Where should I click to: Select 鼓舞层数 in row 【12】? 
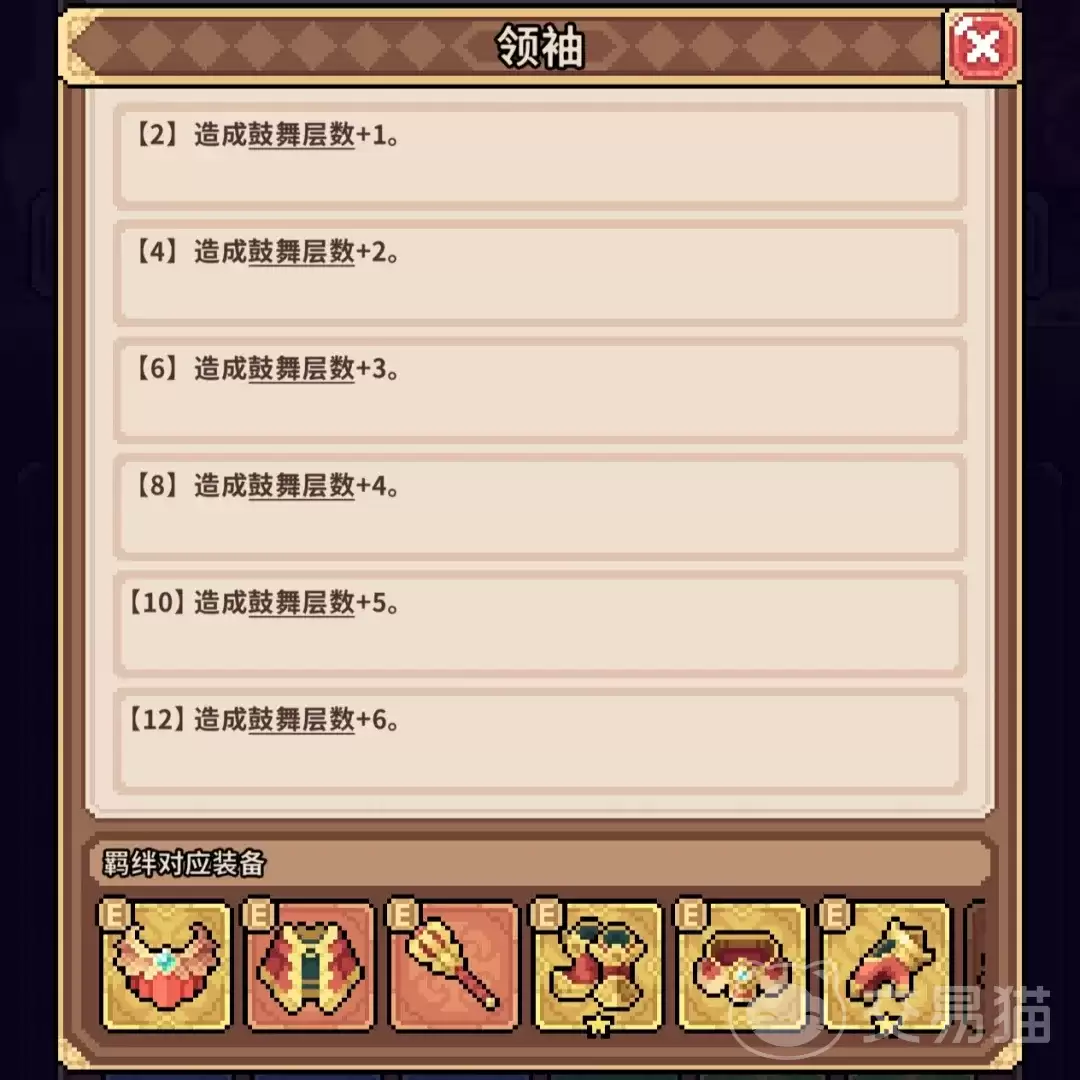click(301, 719)
